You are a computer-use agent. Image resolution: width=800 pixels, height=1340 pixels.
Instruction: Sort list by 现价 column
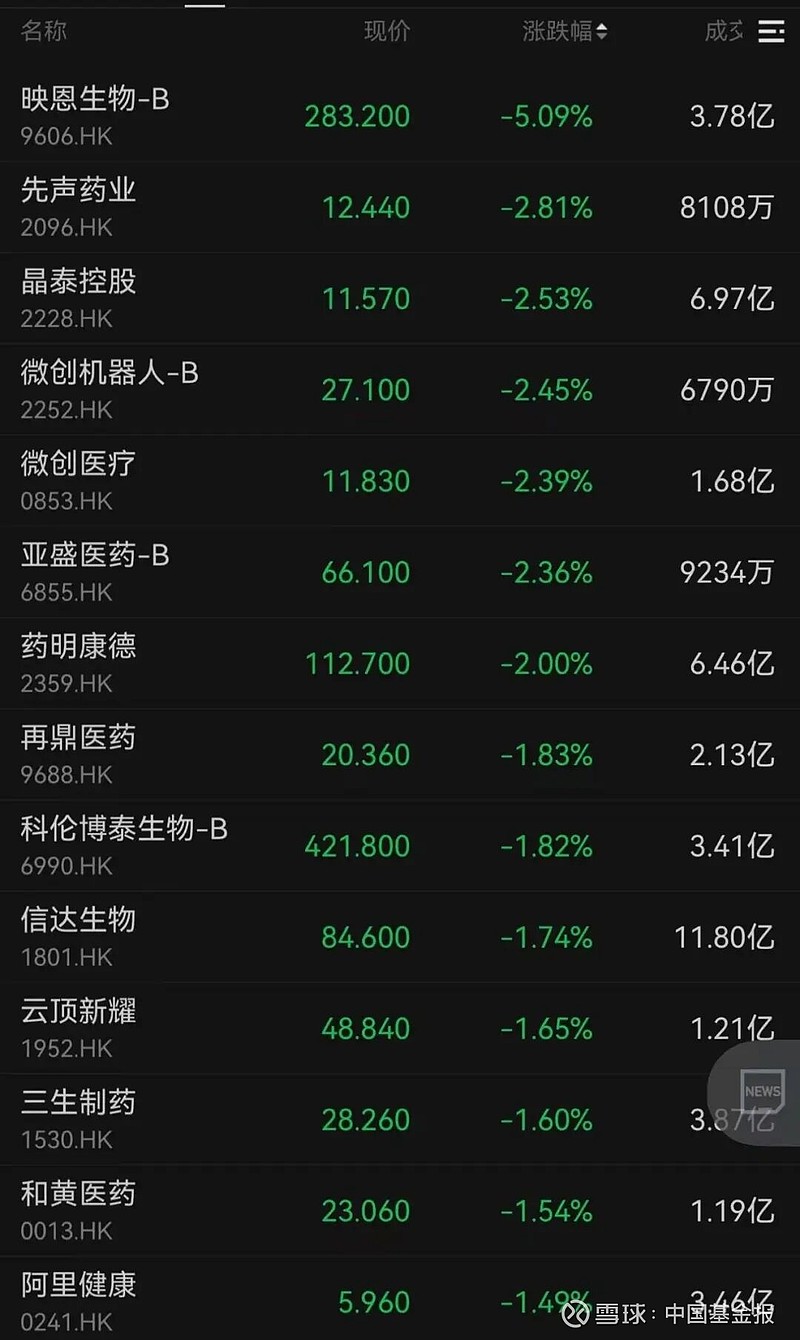click(x=388, y=31)
